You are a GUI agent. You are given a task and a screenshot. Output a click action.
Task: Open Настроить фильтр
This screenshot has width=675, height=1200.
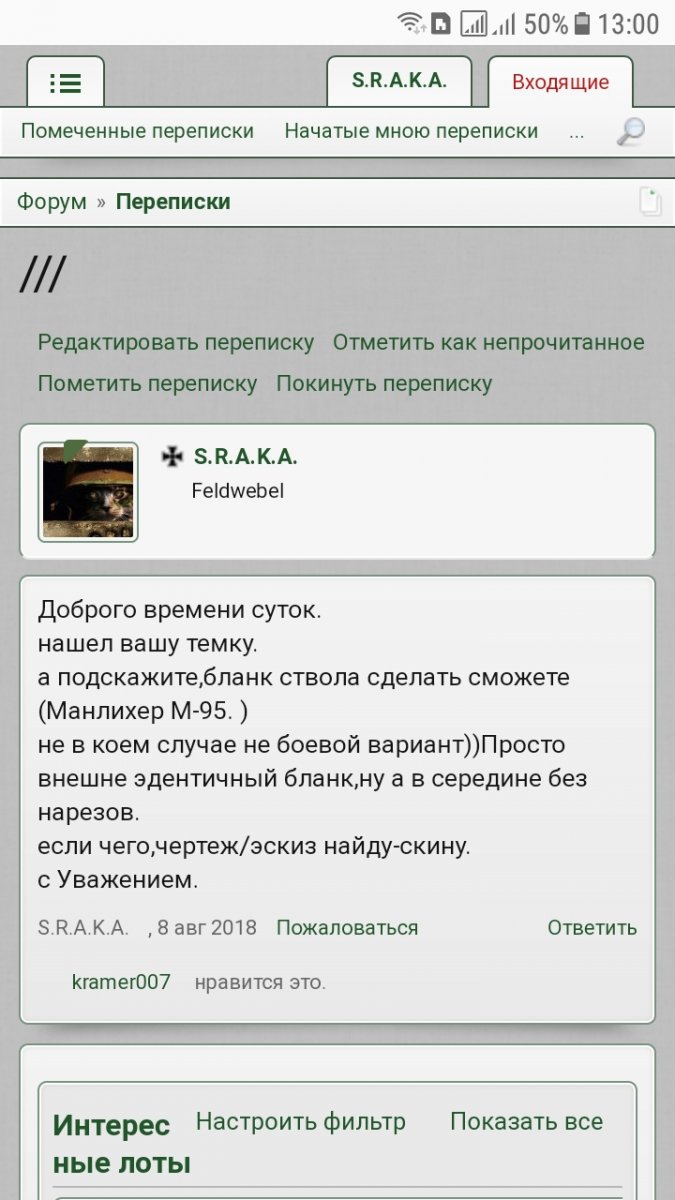(x=301, y=1122)
